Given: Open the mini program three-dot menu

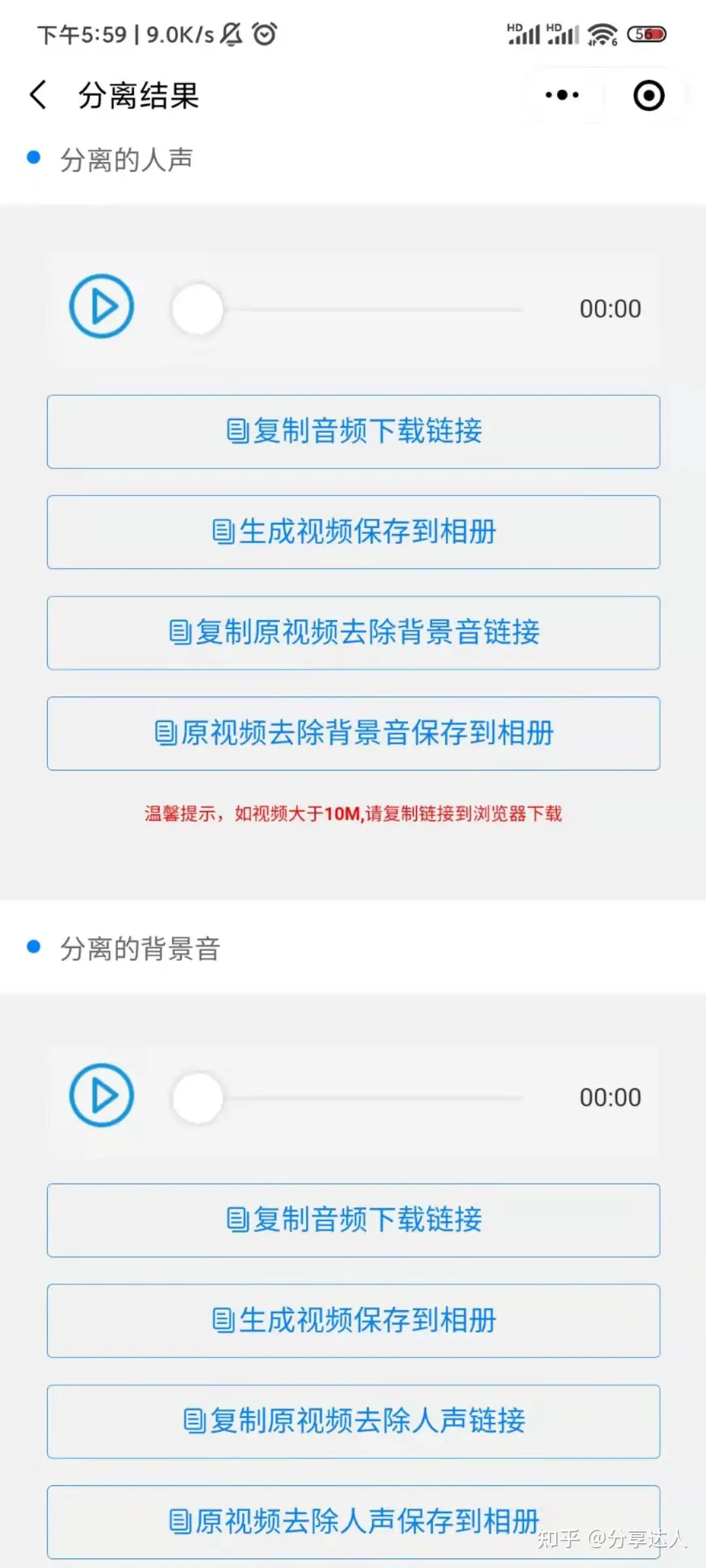Looking at the screenshot, I should [562, 95].
